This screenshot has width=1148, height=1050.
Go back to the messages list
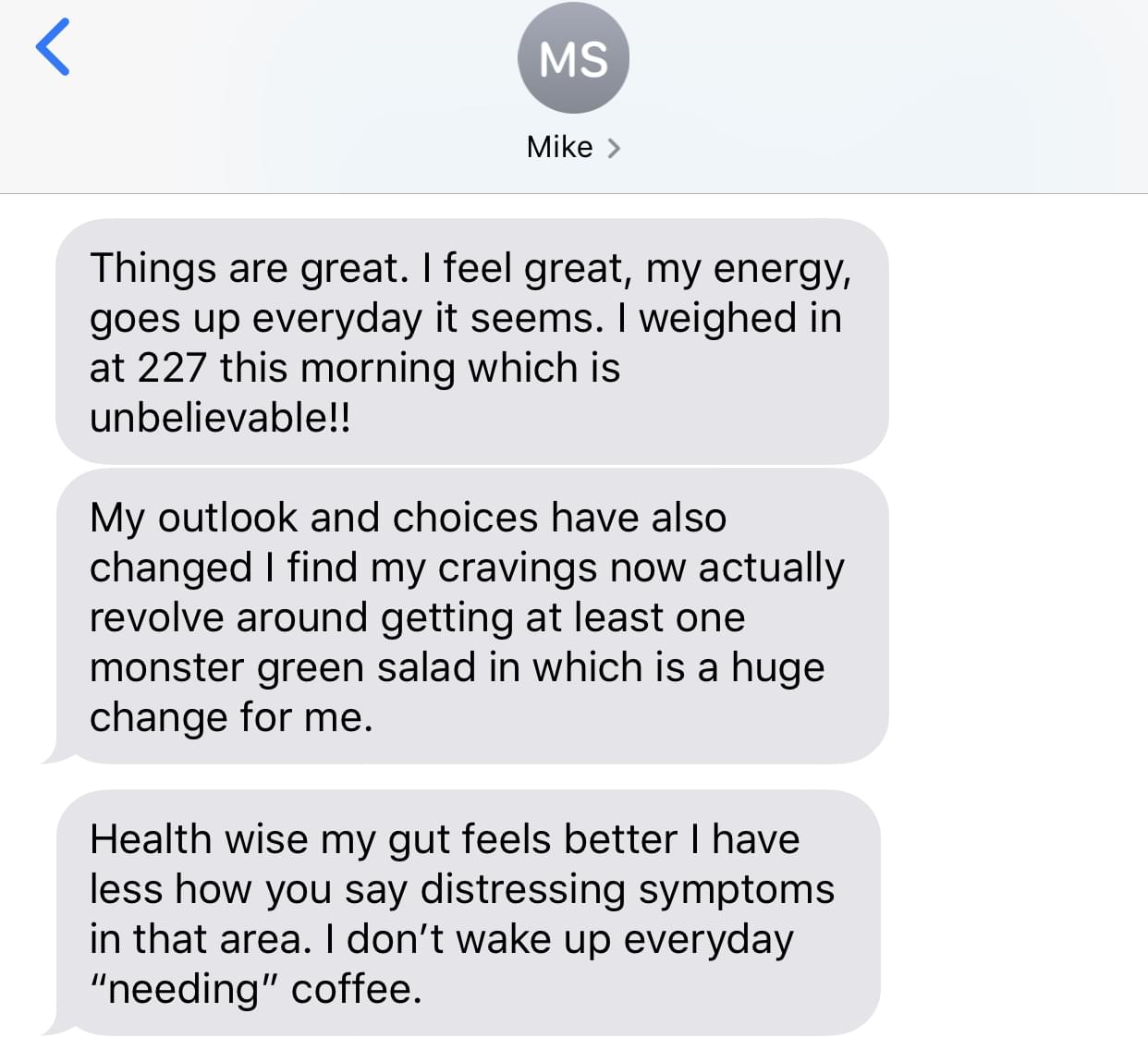point(53,47)
